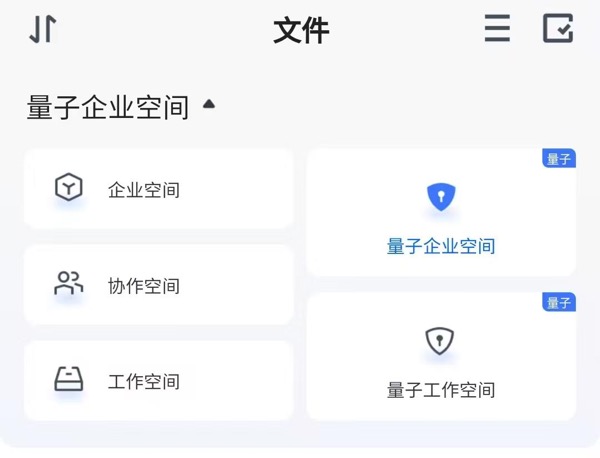Image resolution: width=600 pixels, height=458 pixels.
Task: Open 协作空间
Action: (159, 285)
